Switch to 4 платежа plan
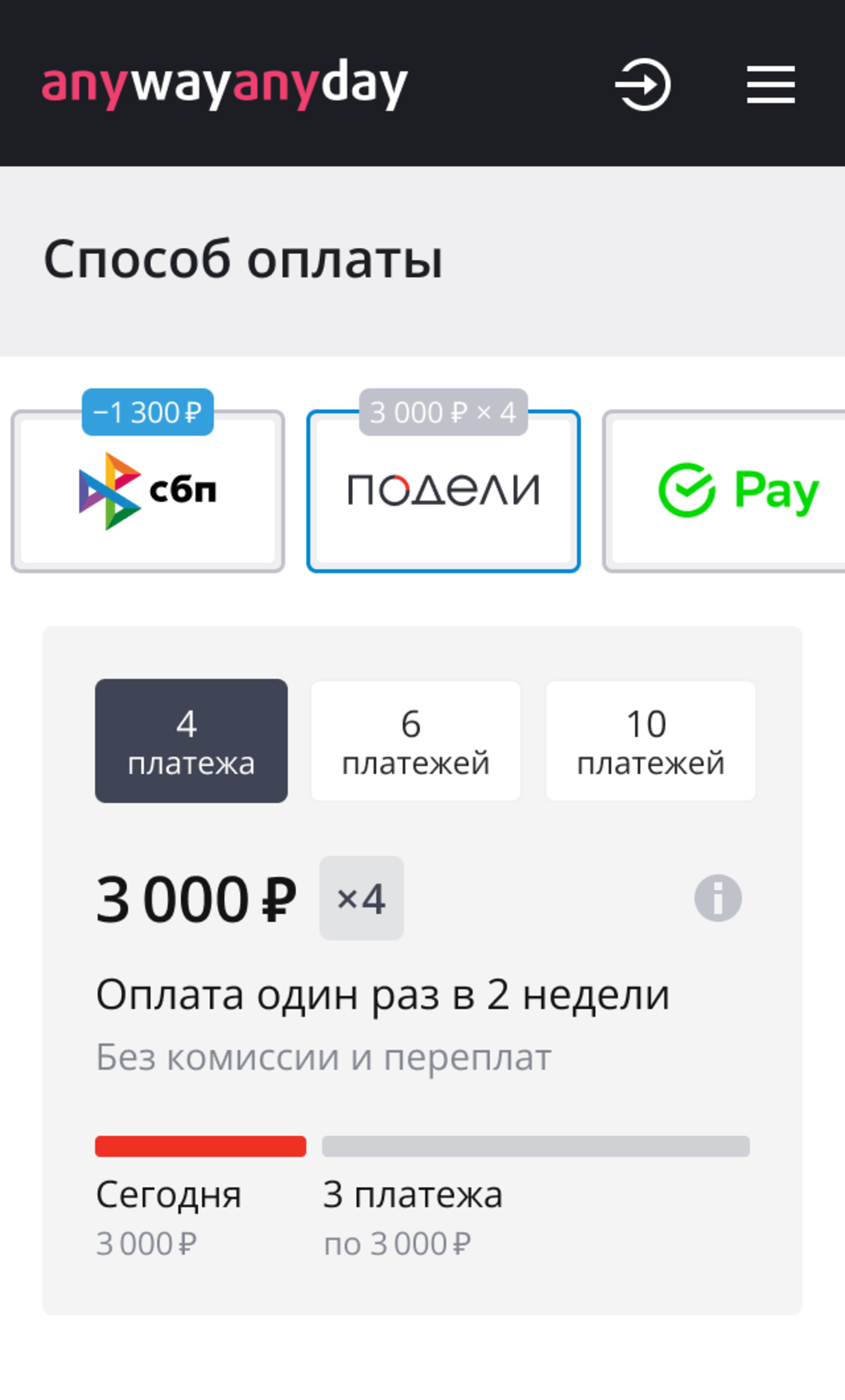Viewport: 845px width, 1400px height. coord(191,741)
